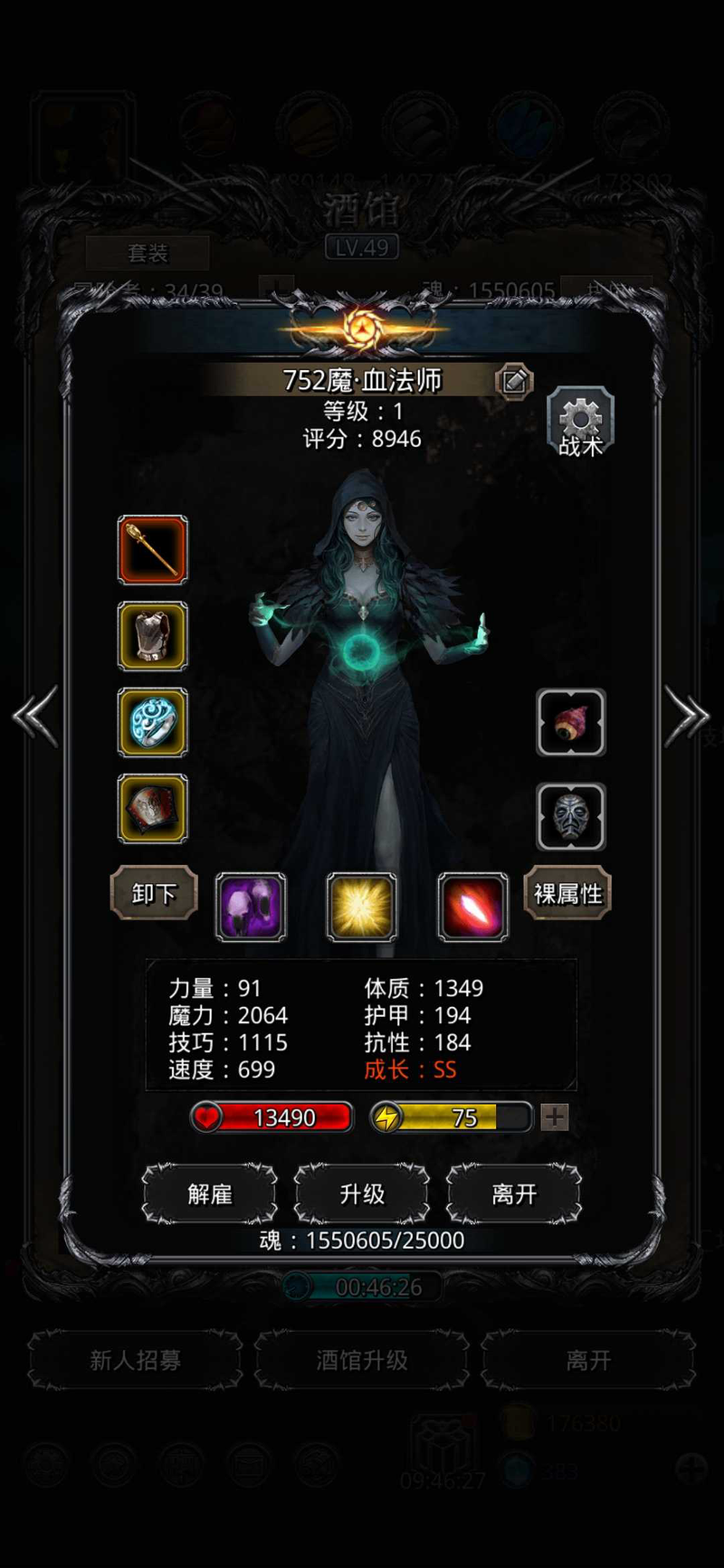Dismiss this hero with 解雇
This screenshot has height=1568, width=724.
(x=210, y=1193)
